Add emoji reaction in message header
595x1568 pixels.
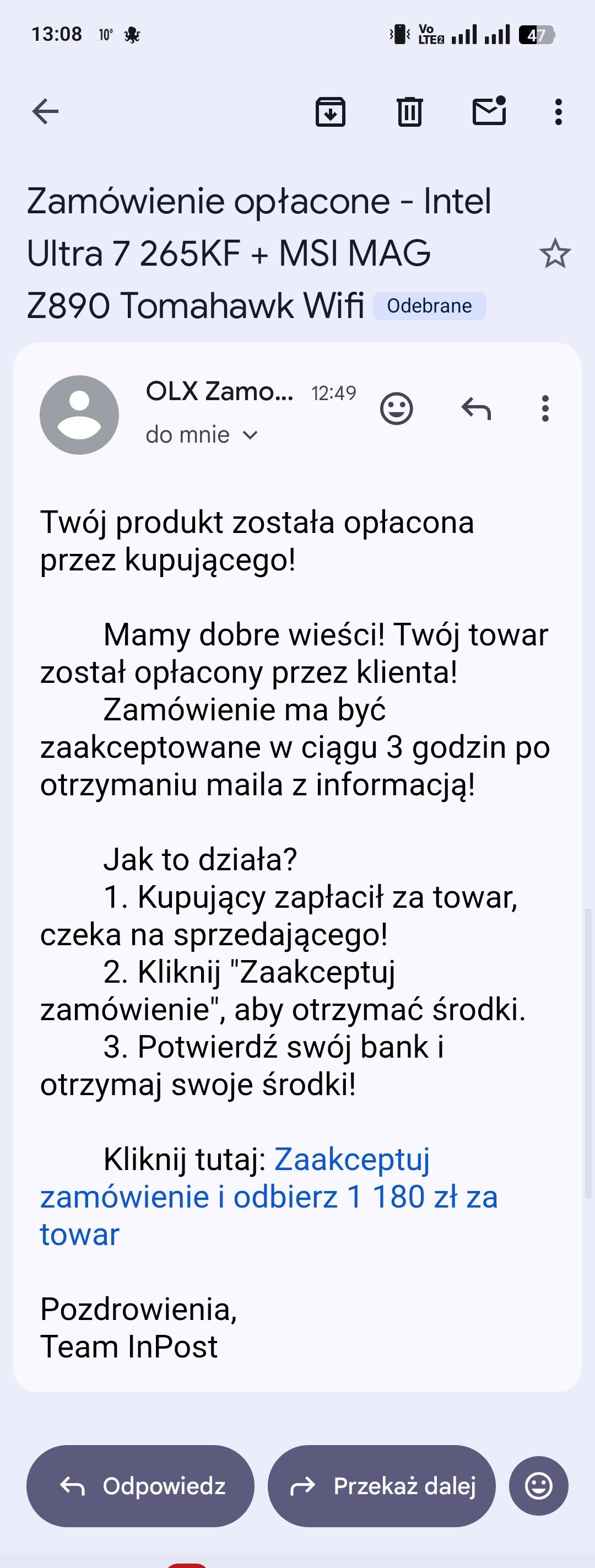(x=397, y=408)
